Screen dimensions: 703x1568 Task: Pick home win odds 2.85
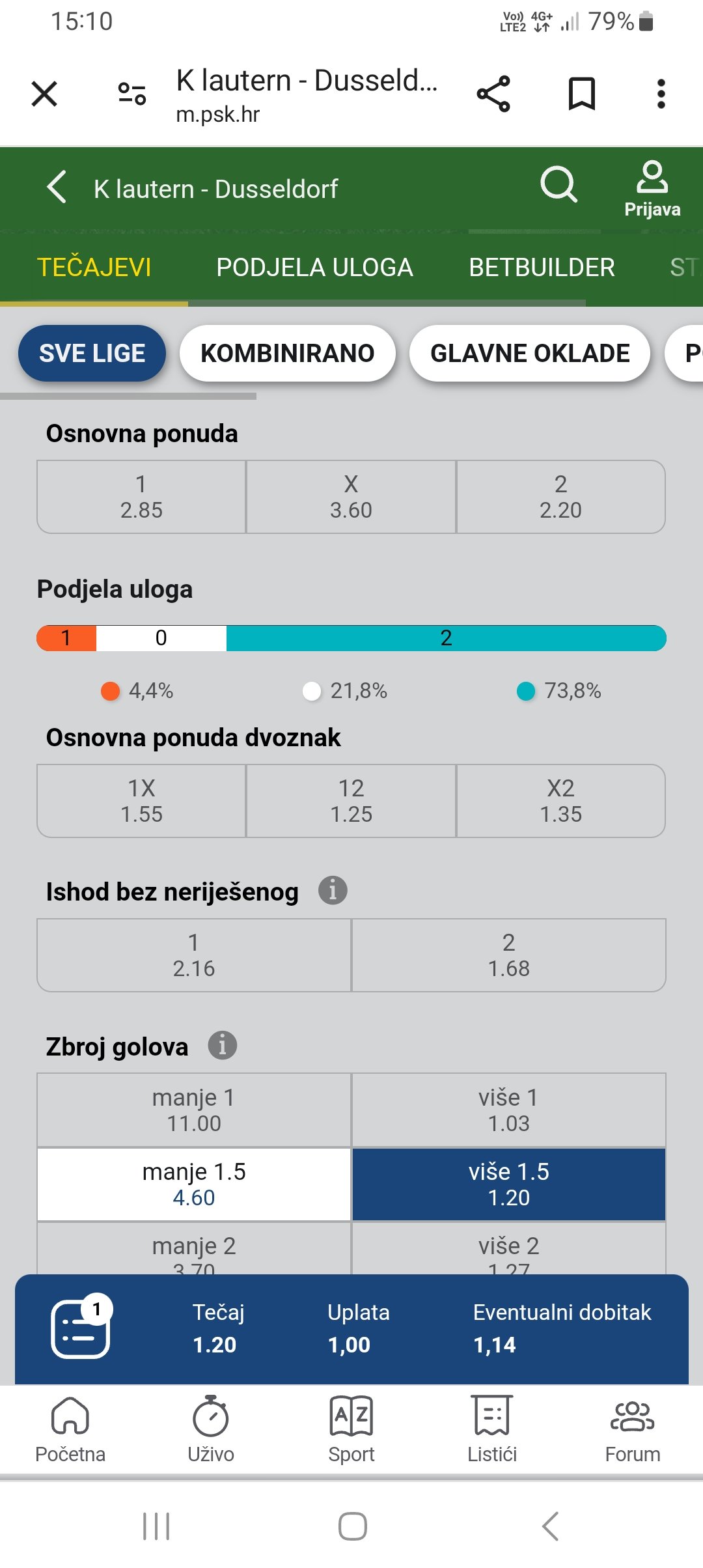pos(141,497)
